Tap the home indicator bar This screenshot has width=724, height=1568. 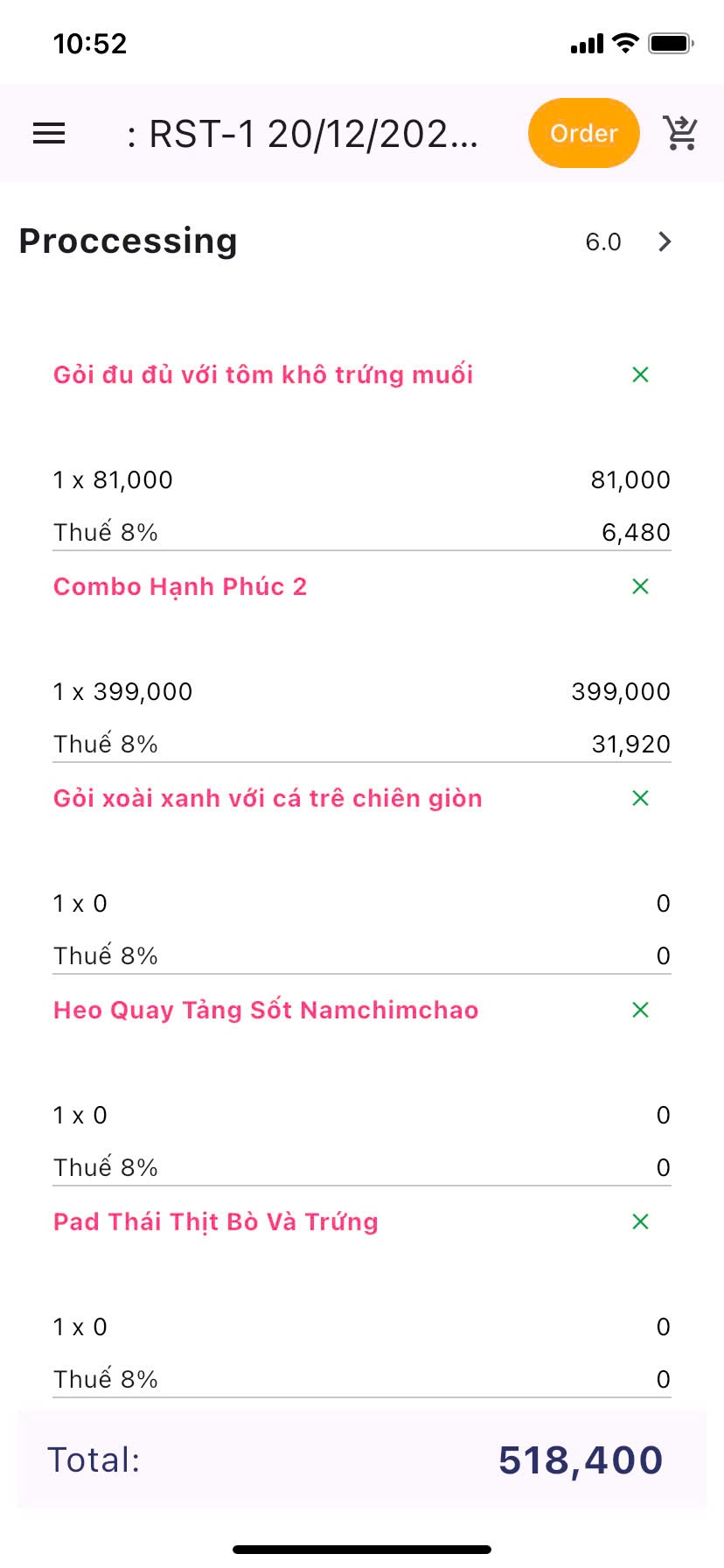[x=362, y=1549]
